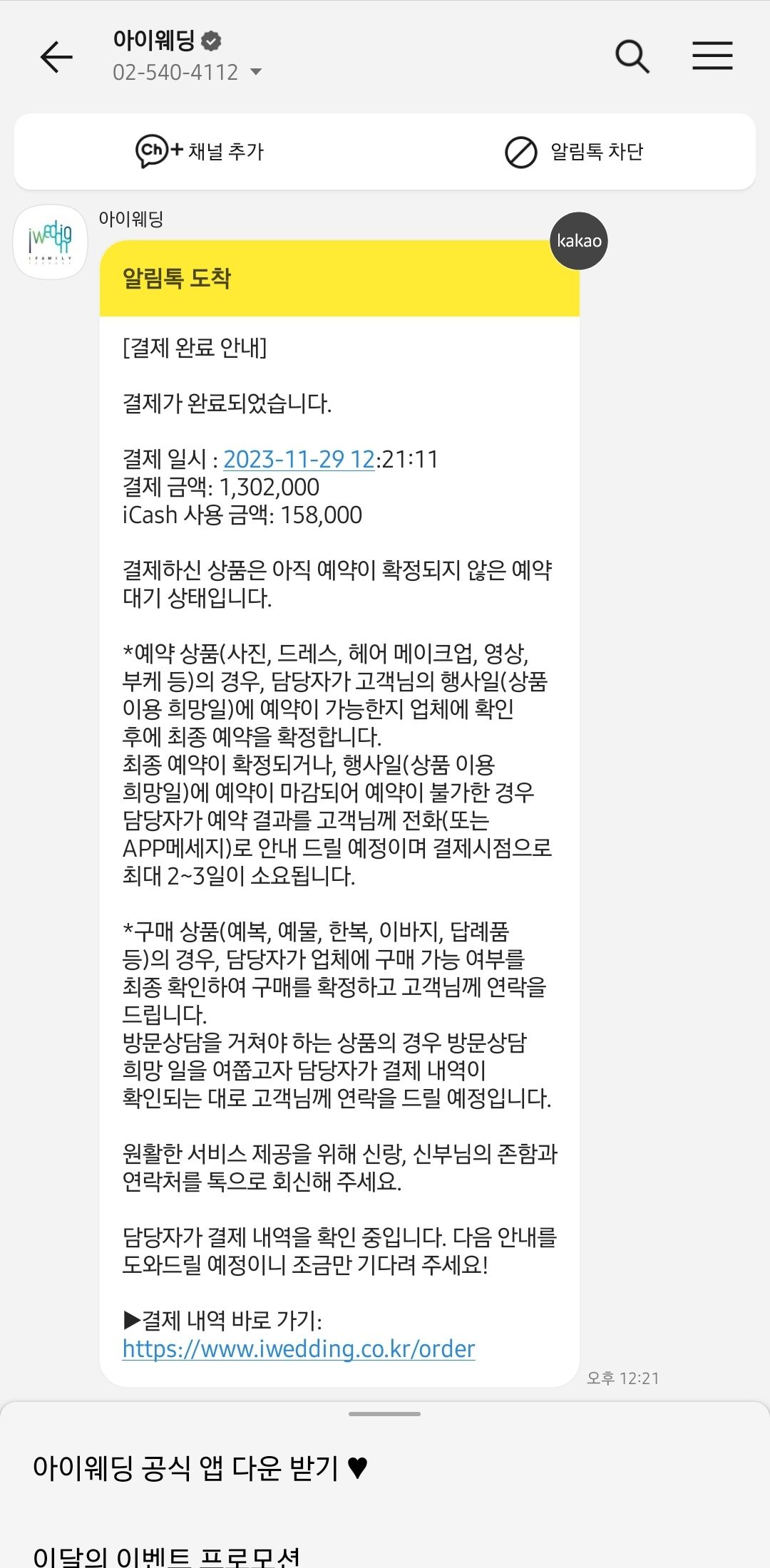Open the 아이웨딩 profile picture
Viewport: 770px width, 1568px height.
point(51,242)
